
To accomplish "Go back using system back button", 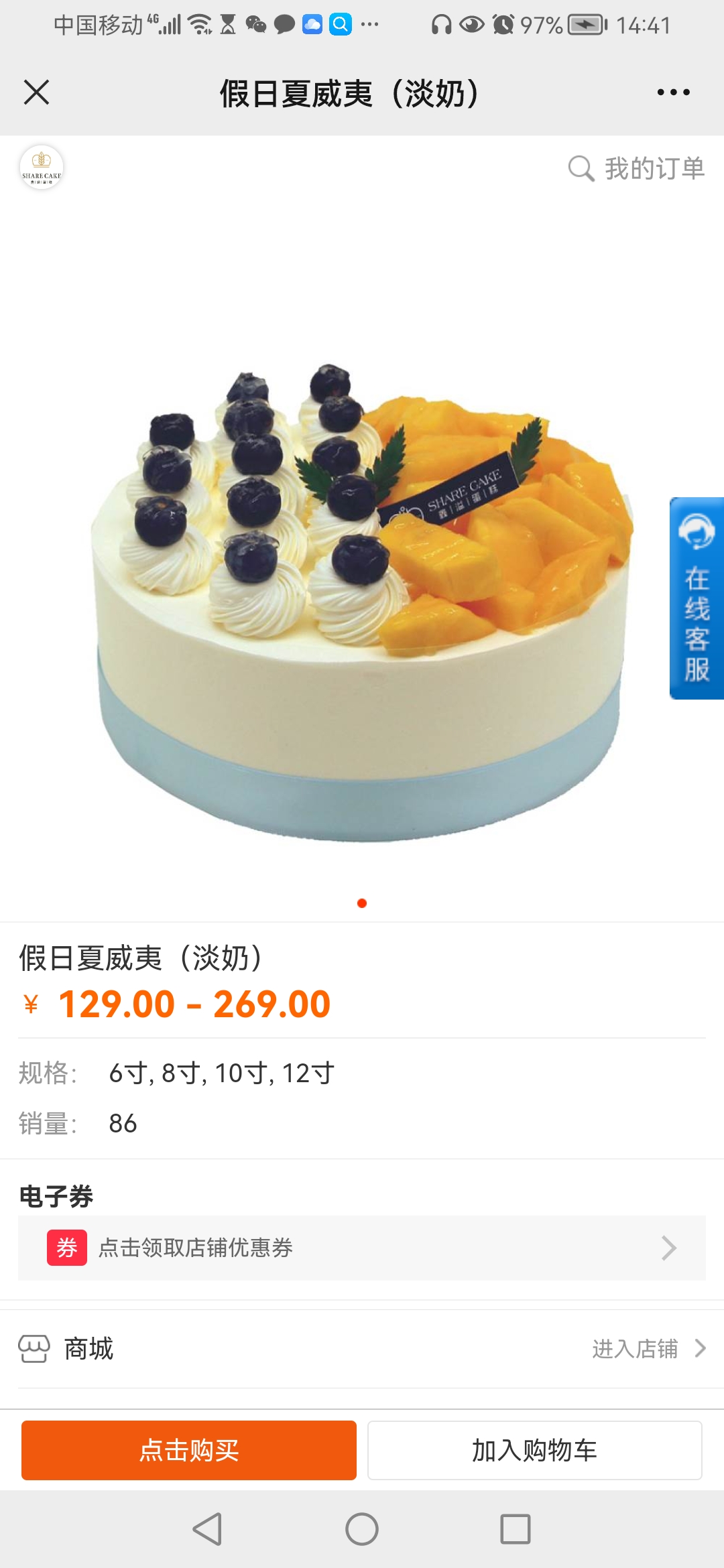I will coord(207,1529).
